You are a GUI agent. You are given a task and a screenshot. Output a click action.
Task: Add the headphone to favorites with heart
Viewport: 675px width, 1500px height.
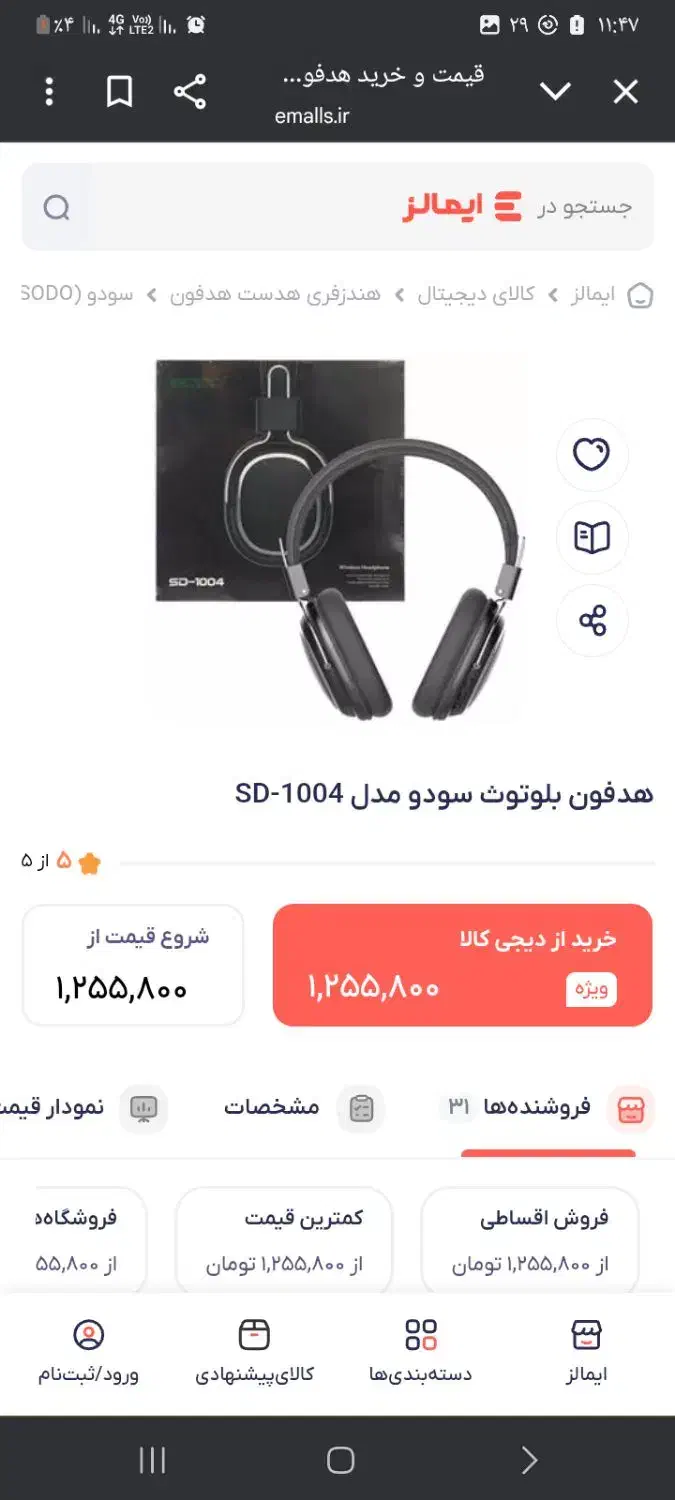(x=592, y=455)
